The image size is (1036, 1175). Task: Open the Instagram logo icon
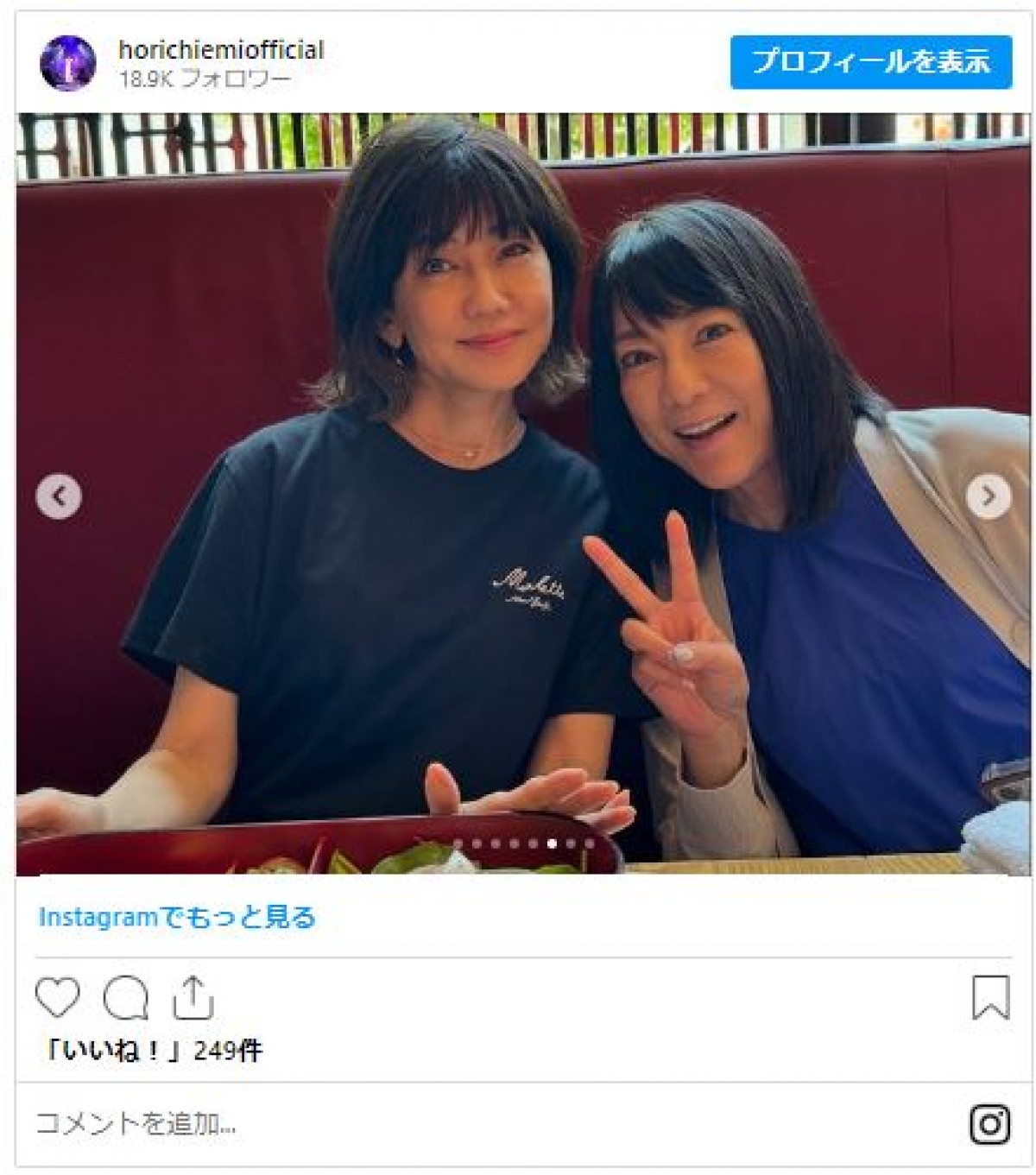(989, 1124)
